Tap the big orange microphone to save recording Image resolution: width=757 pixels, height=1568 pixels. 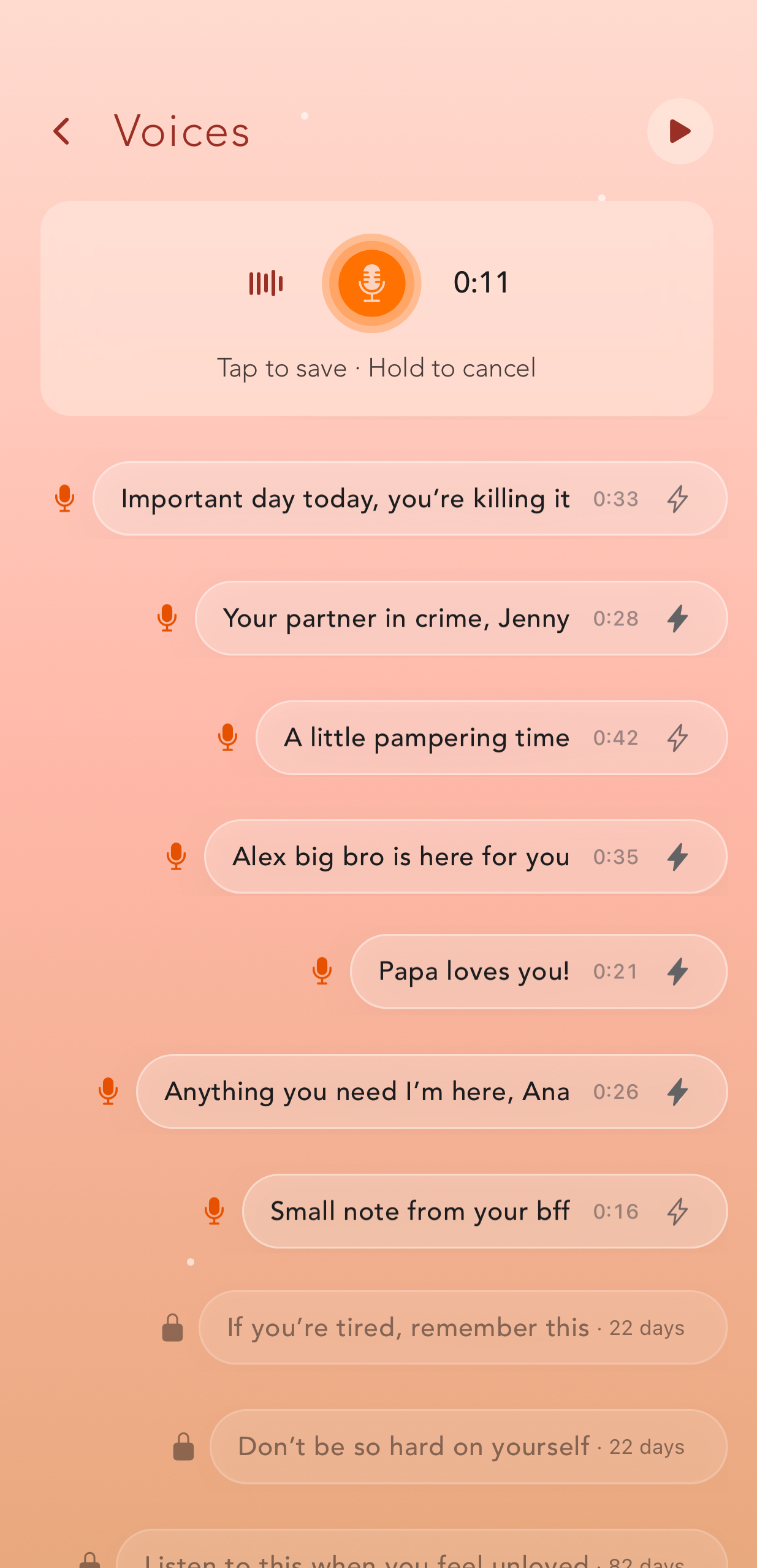(372, 283)
